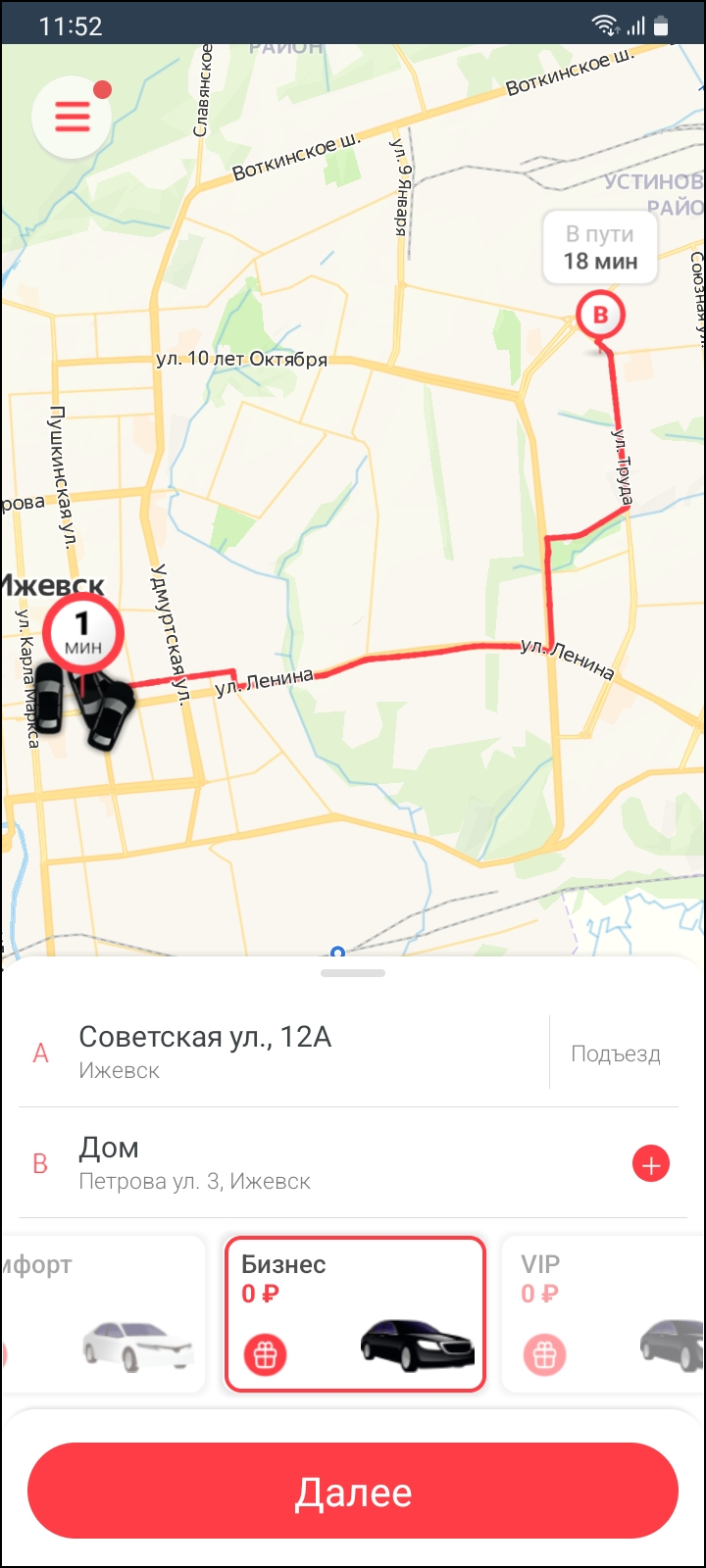Open the hamburger menu
The image size is (706, 1568).
(72, 118)
